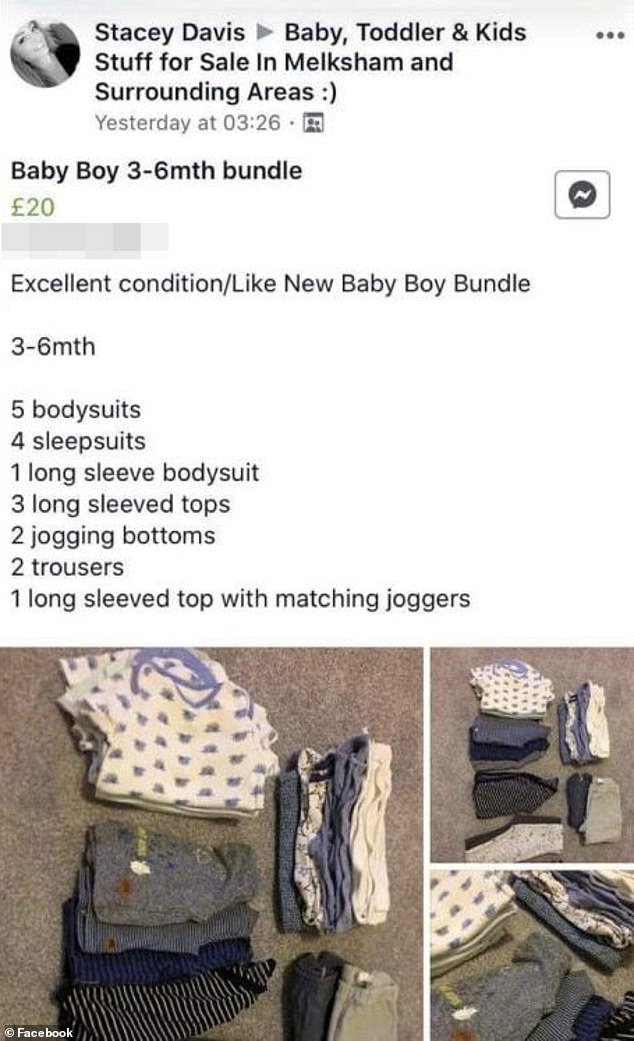Screen dimensions: 634x1041
Task: Open the top-right stacked clothes photo
Action: (531, 753)
